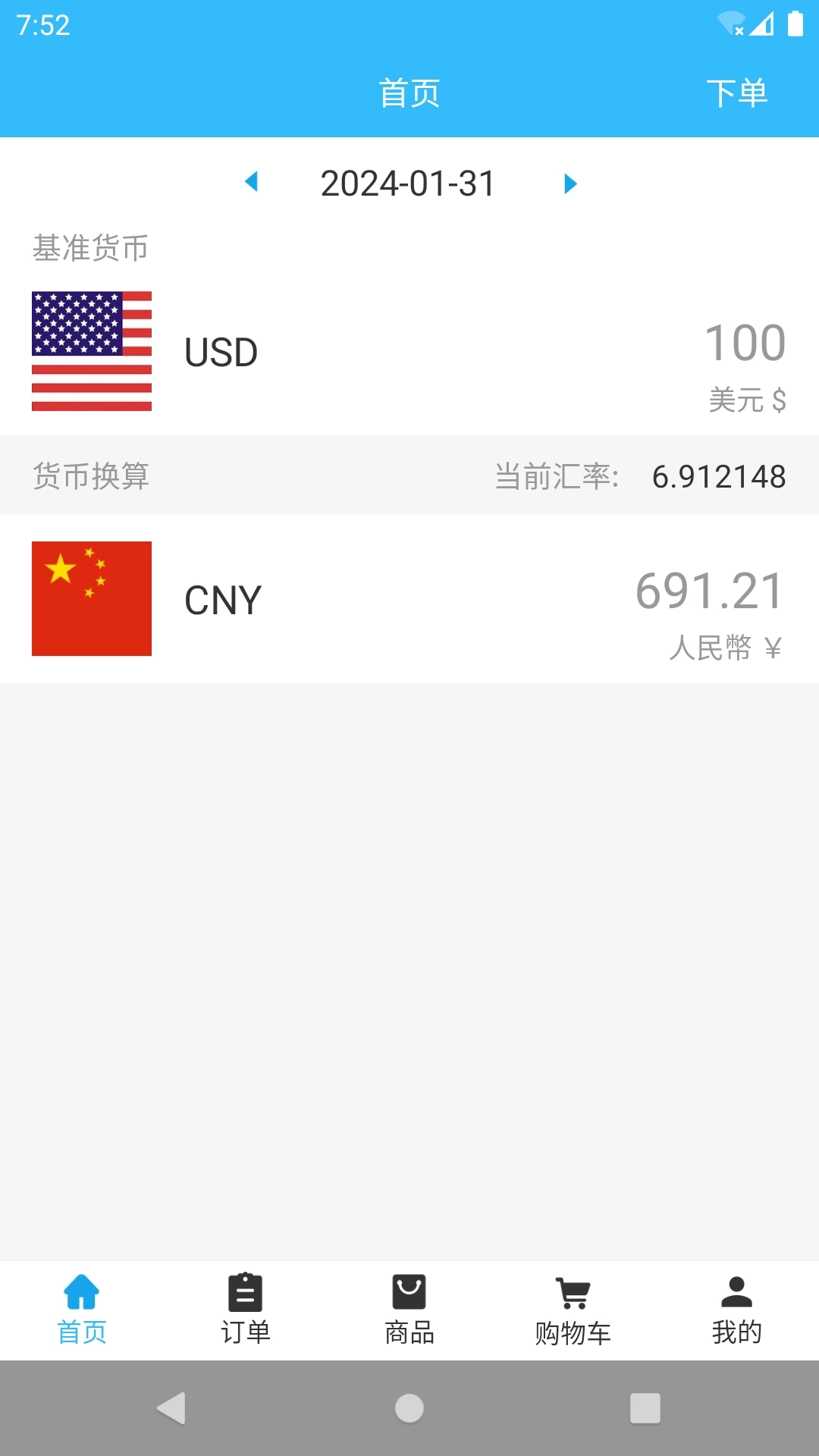Tap the American flag icon next to USD
The image size is (819, 1456).
[x=91, y=351]
